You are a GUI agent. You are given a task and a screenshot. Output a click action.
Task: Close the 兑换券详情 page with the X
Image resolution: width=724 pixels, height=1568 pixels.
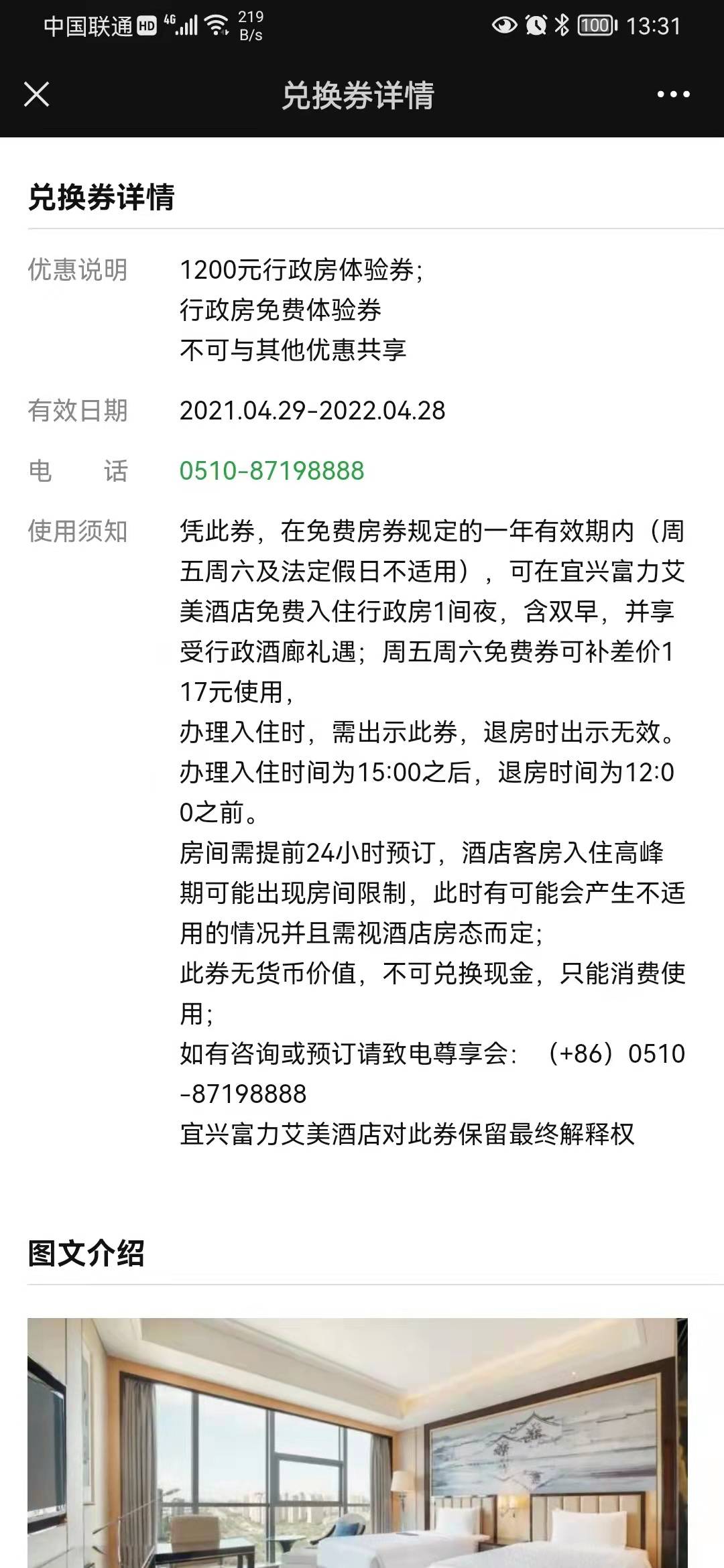point(37,94)
